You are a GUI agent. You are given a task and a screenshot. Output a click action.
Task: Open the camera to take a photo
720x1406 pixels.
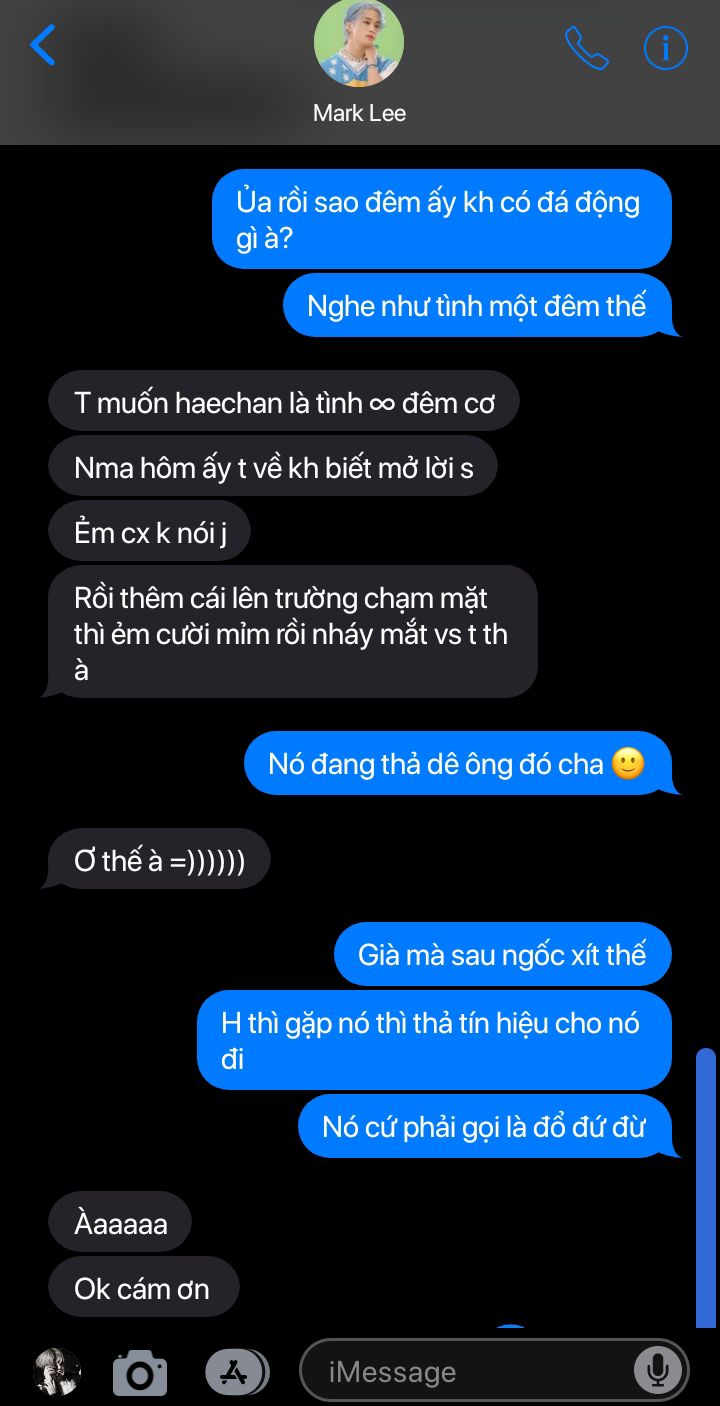pos(139,1372)
